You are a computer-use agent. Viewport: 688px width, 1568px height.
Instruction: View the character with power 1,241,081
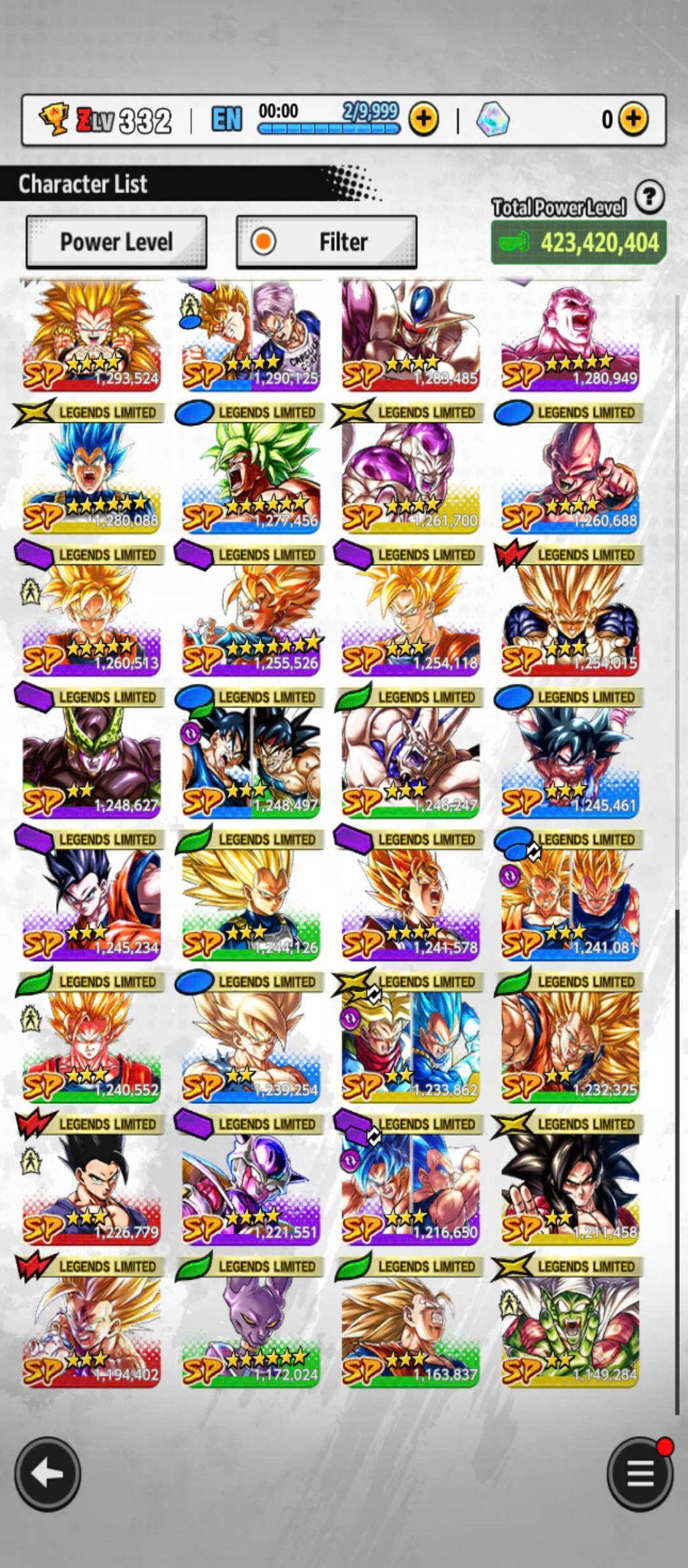[x=570, y=904]
